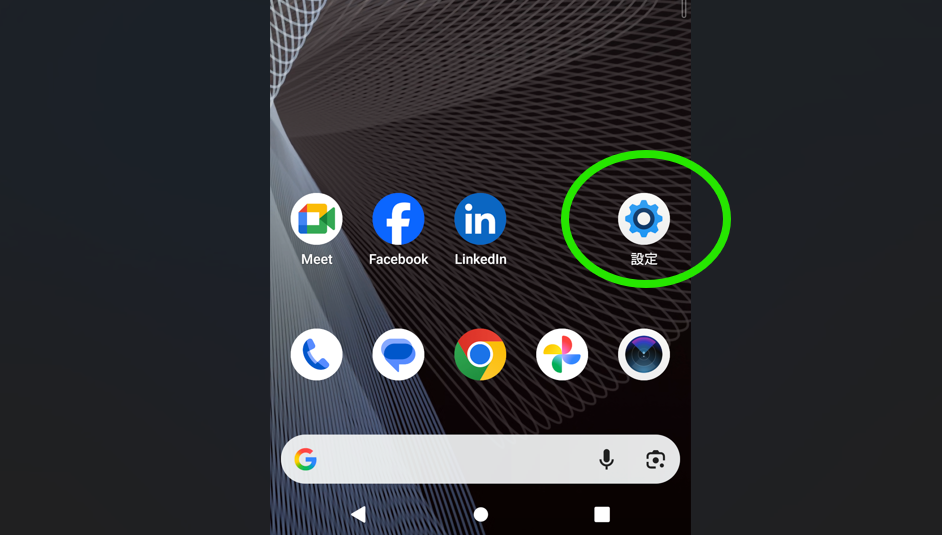Launch the Camera app
Viewport: 942px width, 535px height.
(x=644, y=354)
